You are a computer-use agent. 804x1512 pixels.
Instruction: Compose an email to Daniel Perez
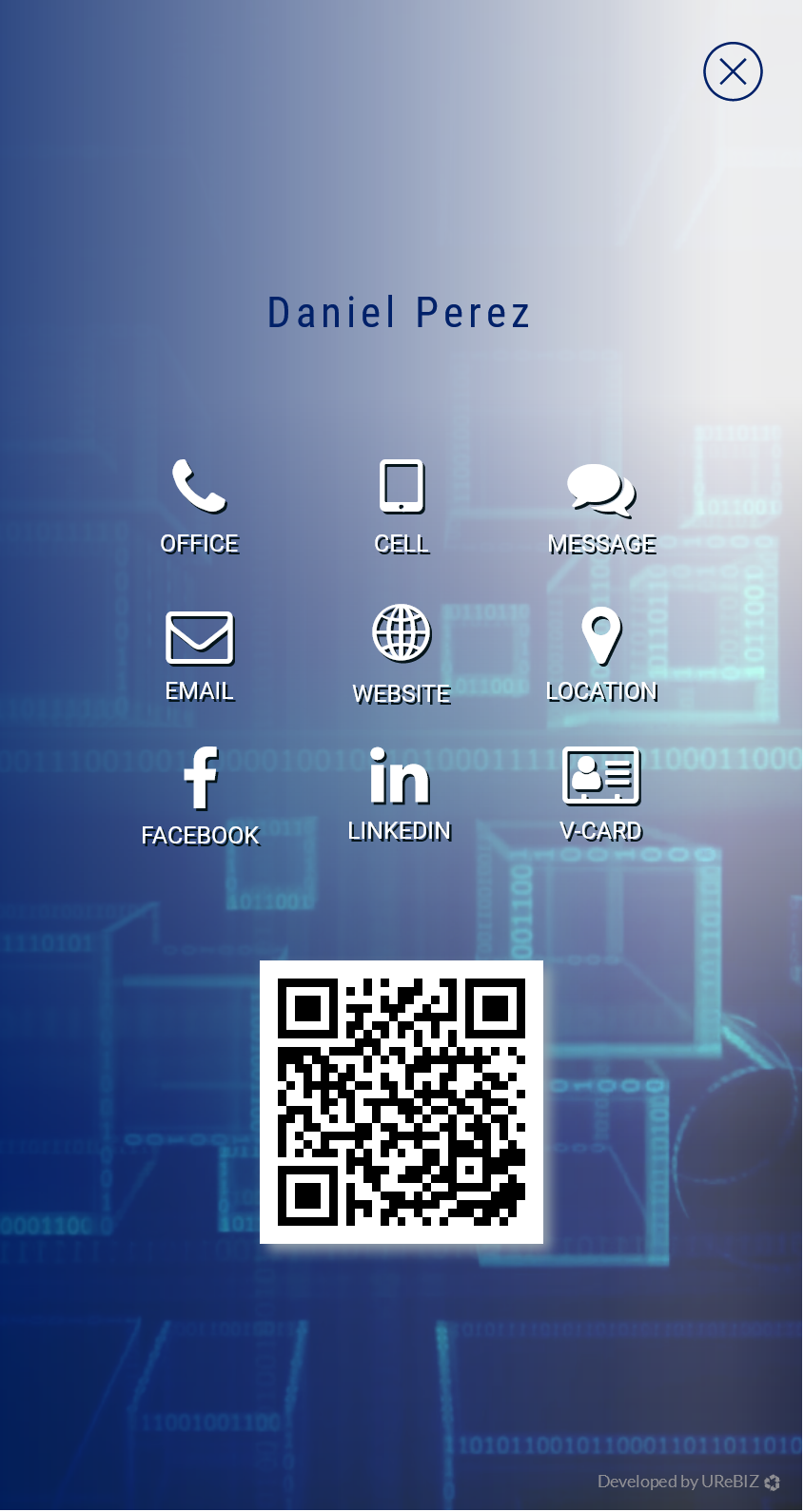200,654
